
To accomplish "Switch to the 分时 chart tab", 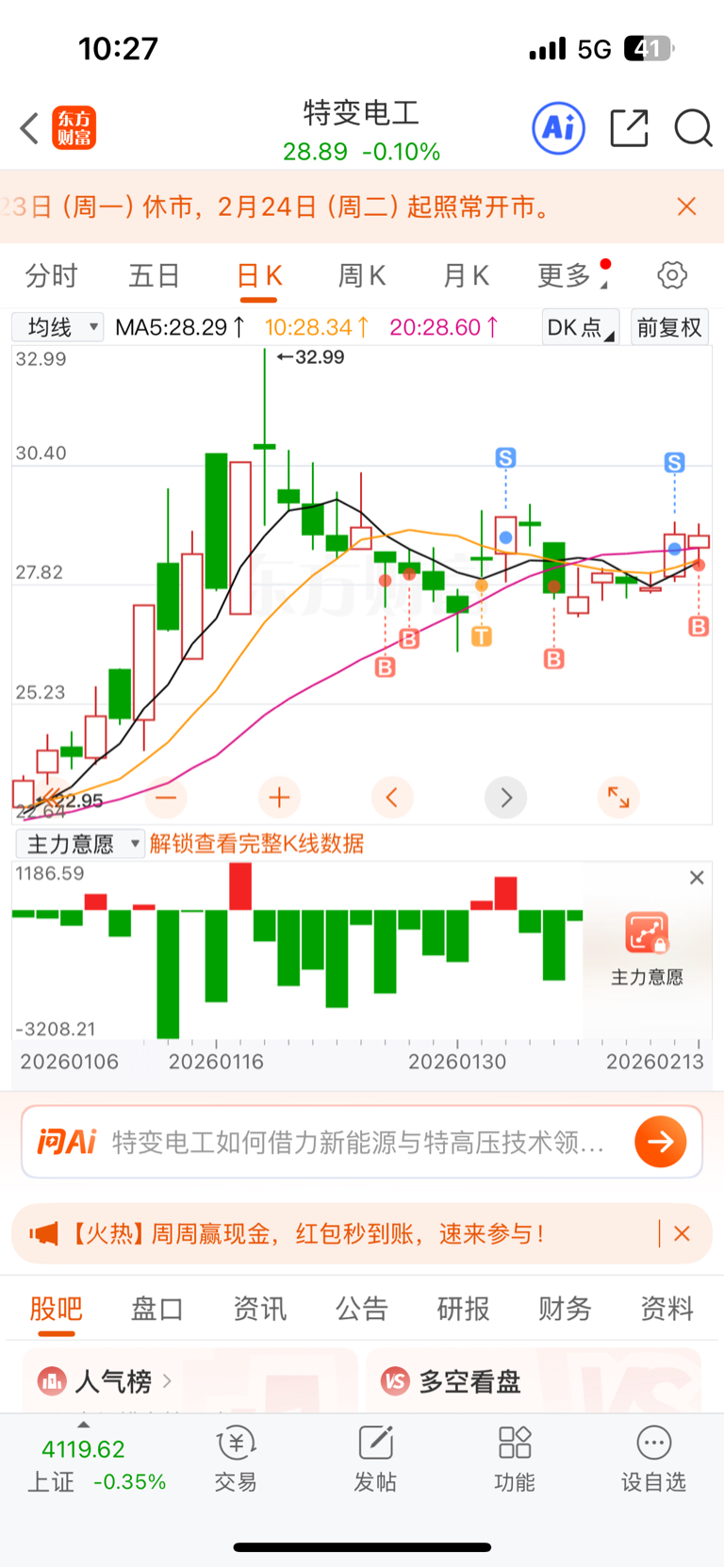I will pyautogui.click(x=51, y=276).
